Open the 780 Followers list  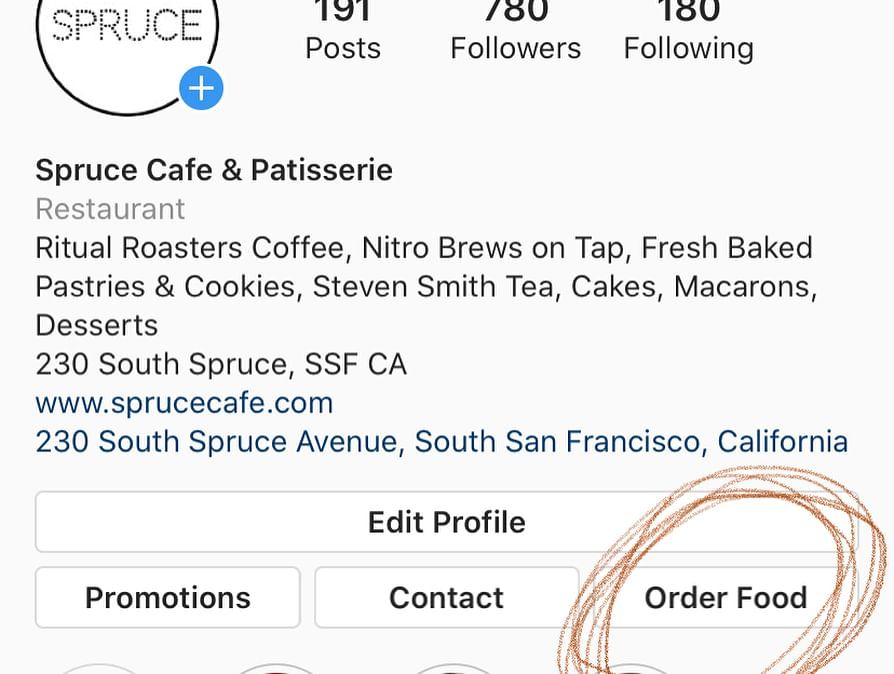pyautogui.click(x=515, y=30)
